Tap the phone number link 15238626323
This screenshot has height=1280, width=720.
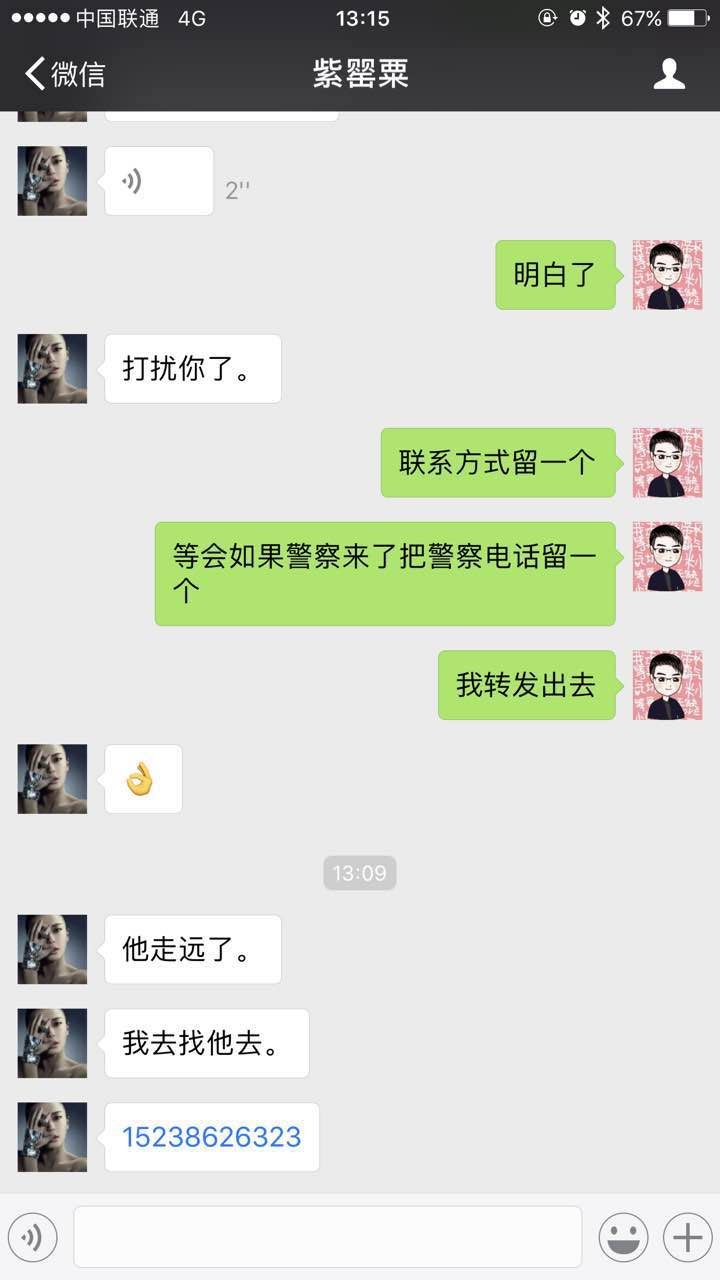[212, 1137]
